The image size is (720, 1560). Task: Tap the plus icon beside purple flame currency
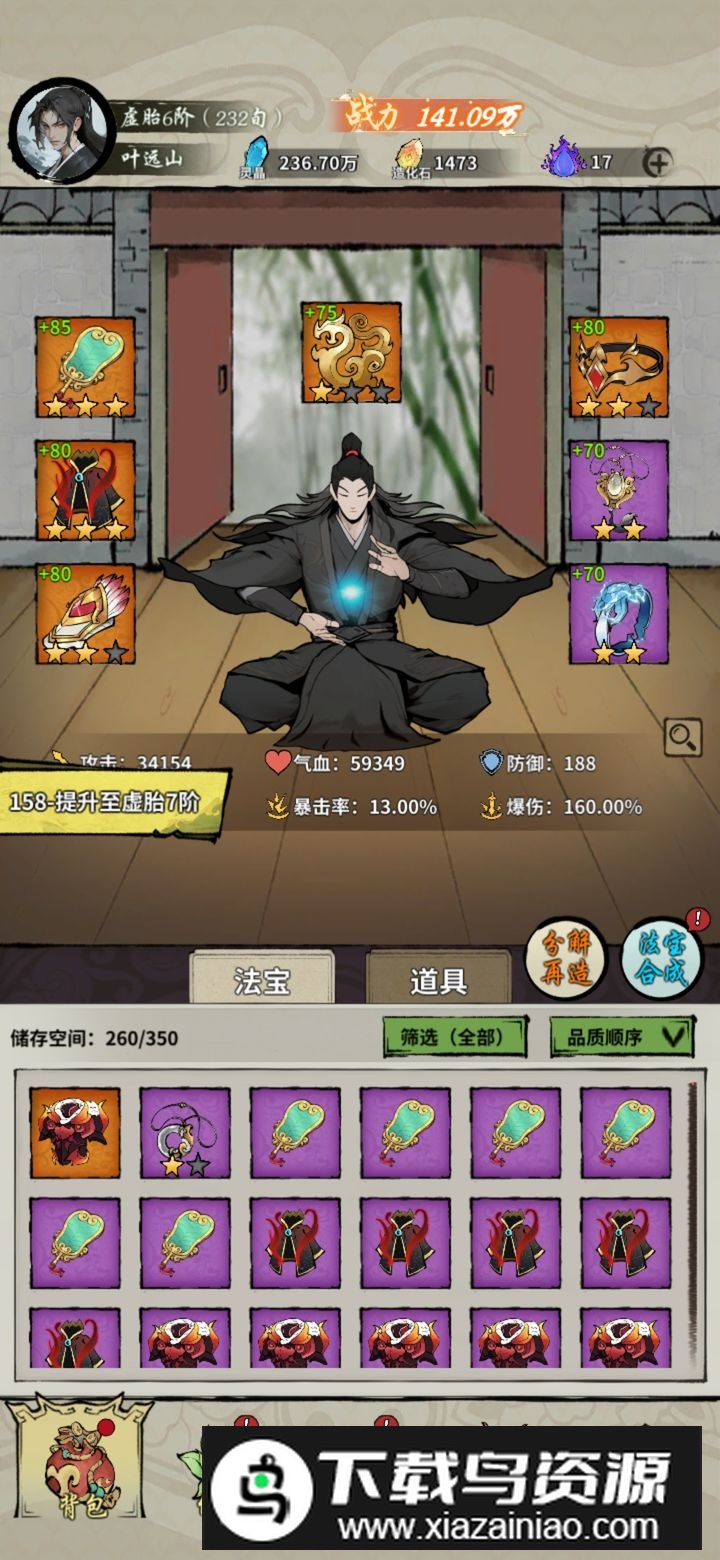(657, 163)
